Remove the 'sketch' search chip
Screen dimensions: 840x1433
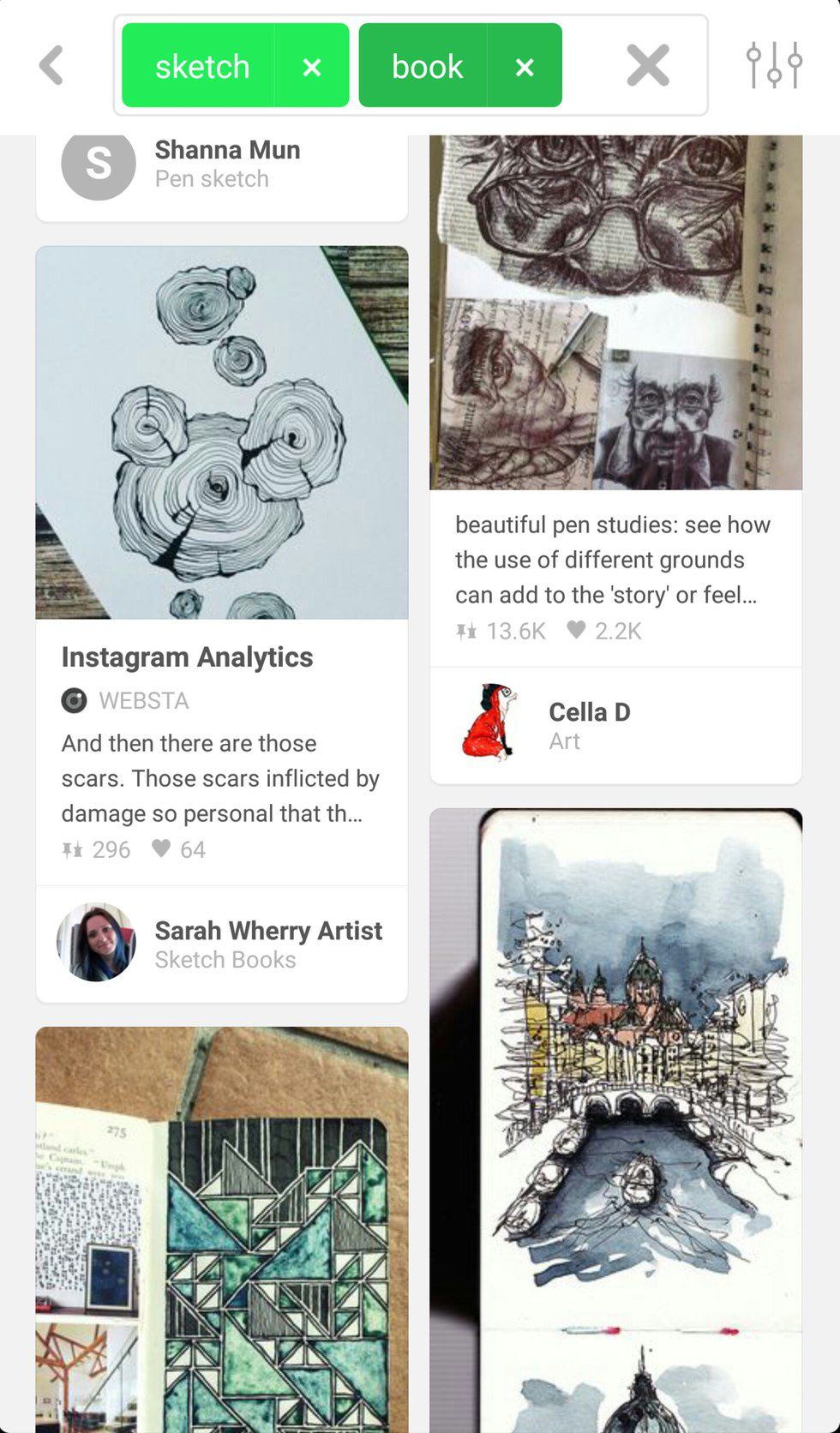(312, 66)
